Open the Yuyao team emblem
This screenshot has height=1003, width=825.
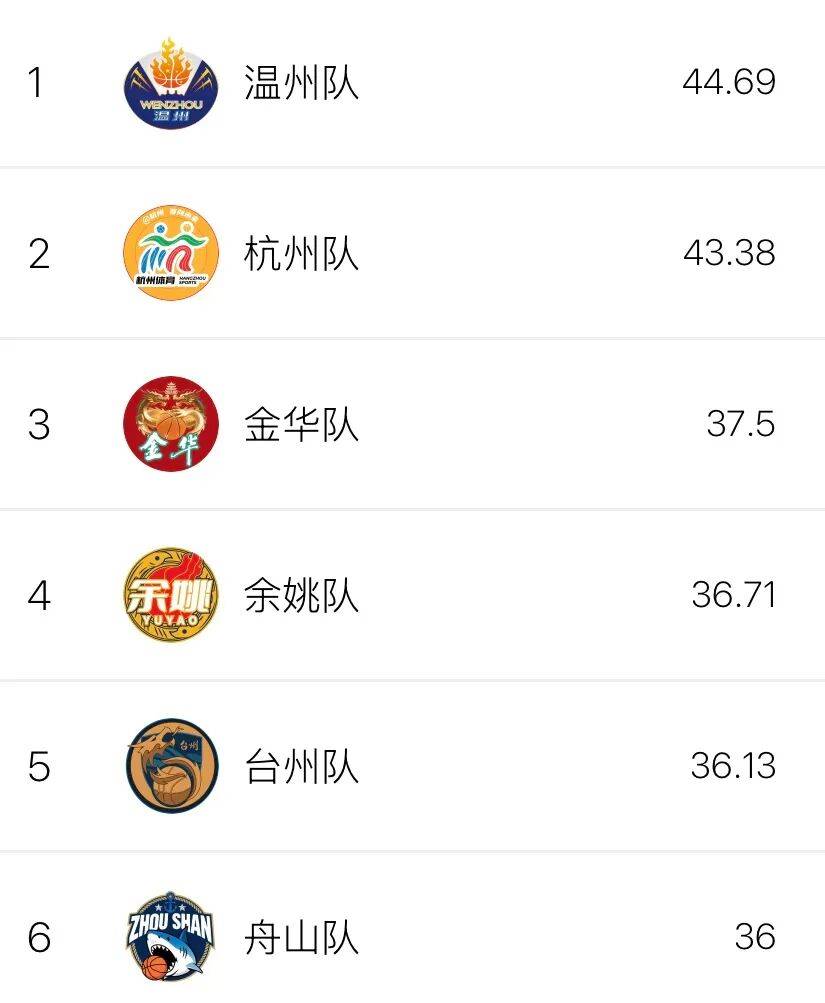click(x=170, y=592)
